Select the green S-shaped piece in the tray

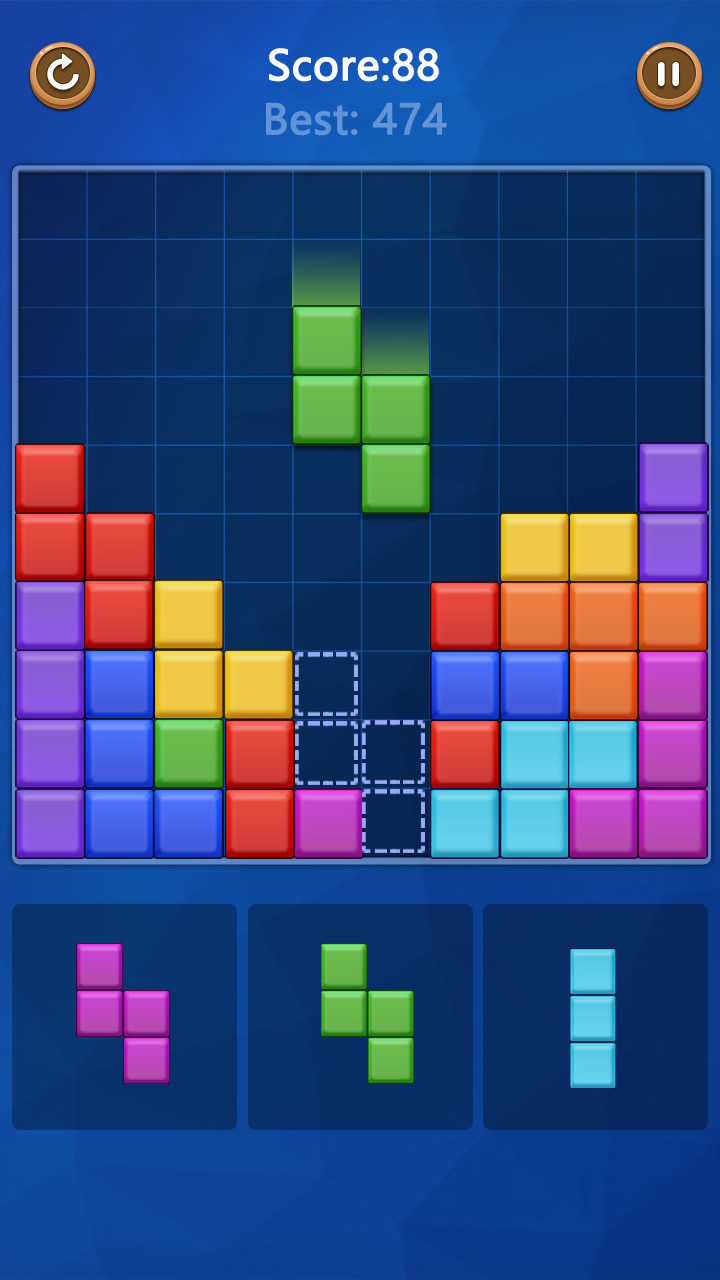pos(366,1013)
